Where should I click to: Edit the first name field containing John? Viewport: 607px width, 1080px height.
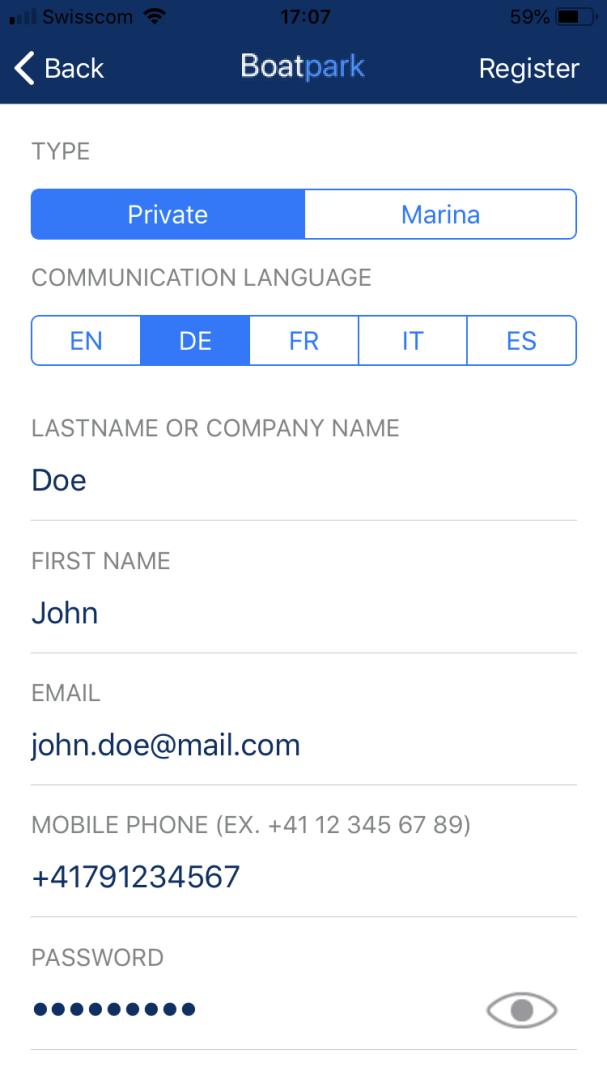pos(304,612)
